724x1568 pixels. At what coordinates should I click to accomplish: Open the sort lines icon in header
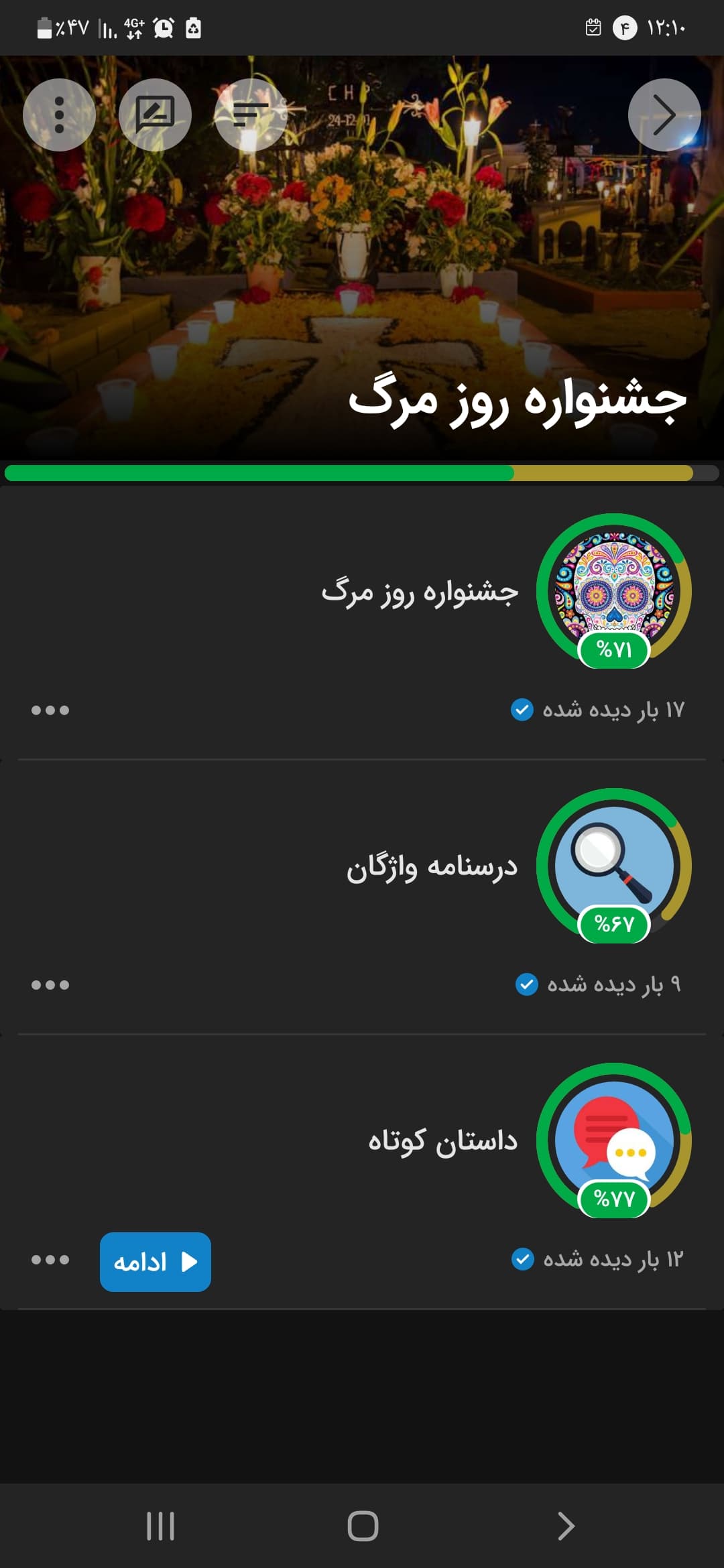251,115
